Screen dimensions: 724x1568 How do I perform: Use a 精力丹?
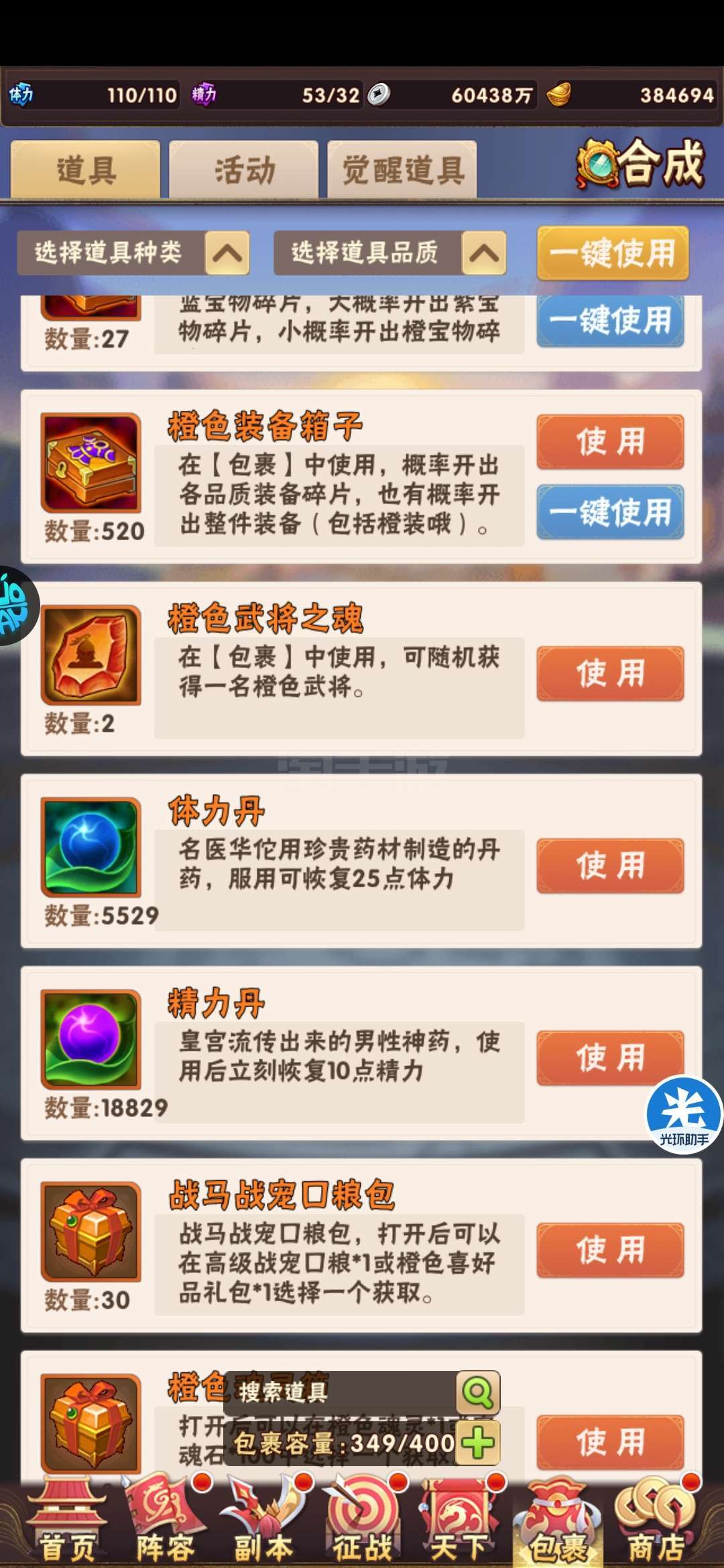610,1058
